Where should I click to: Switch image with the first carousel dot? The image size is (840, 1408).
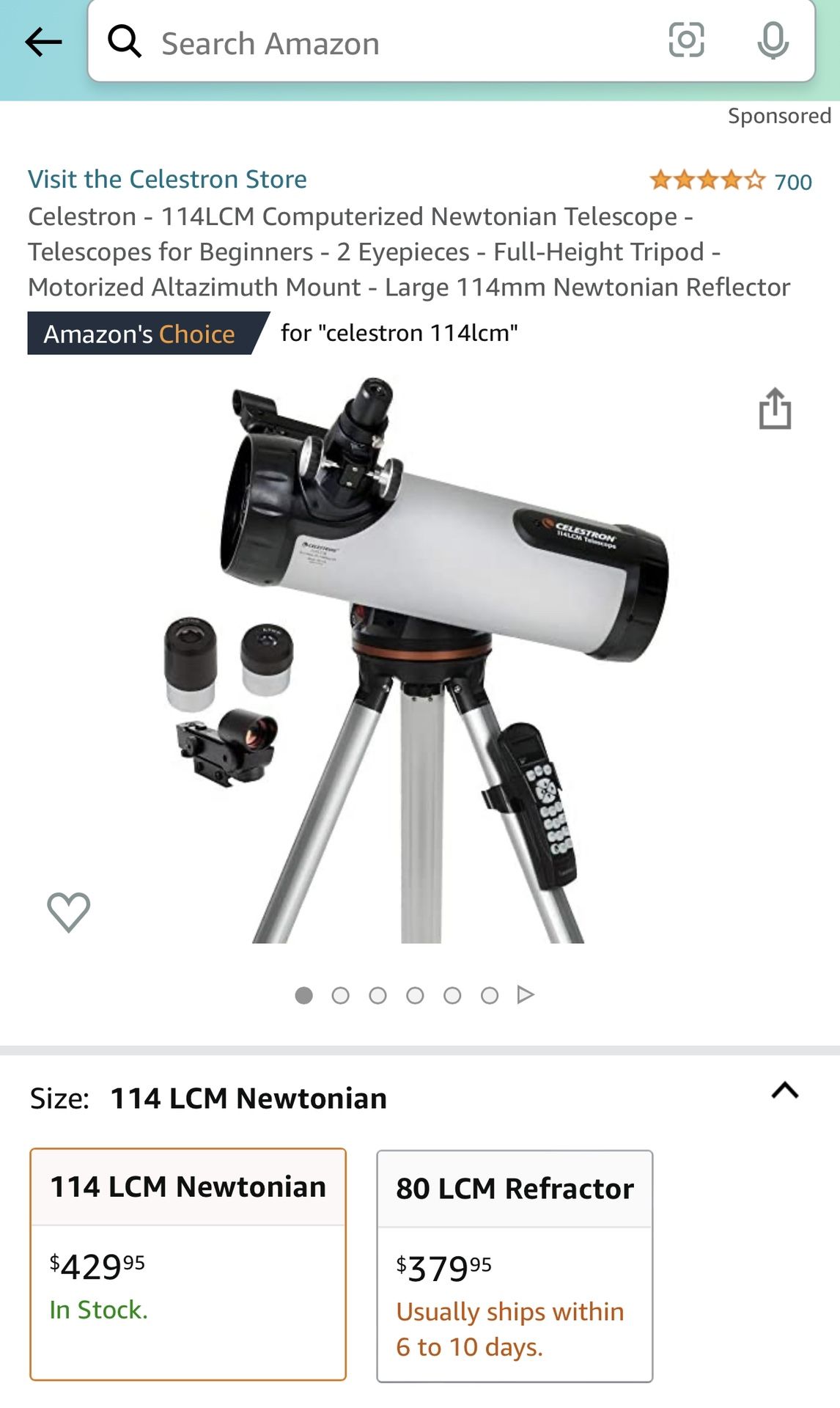click(303, 995)
